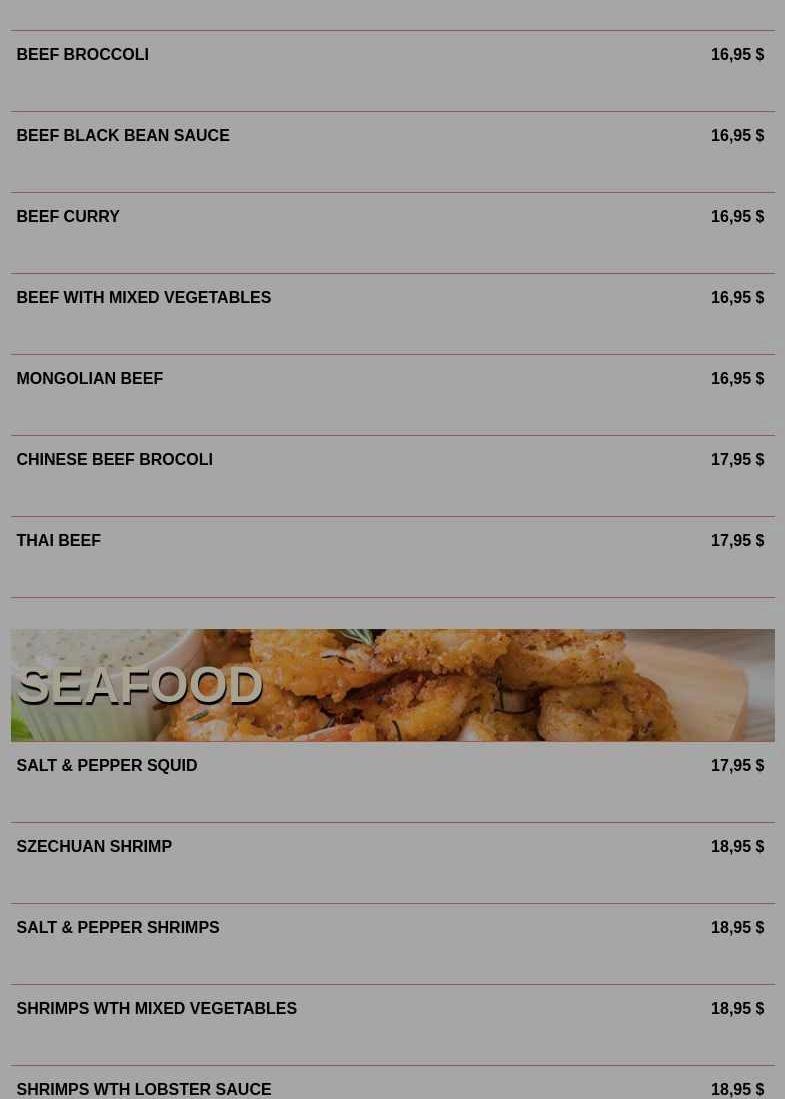The image size is (785, 1099).
Task: Open Shrimps with Lobster Sauce
Action: pyautogui.click(x=144, y=1089)
